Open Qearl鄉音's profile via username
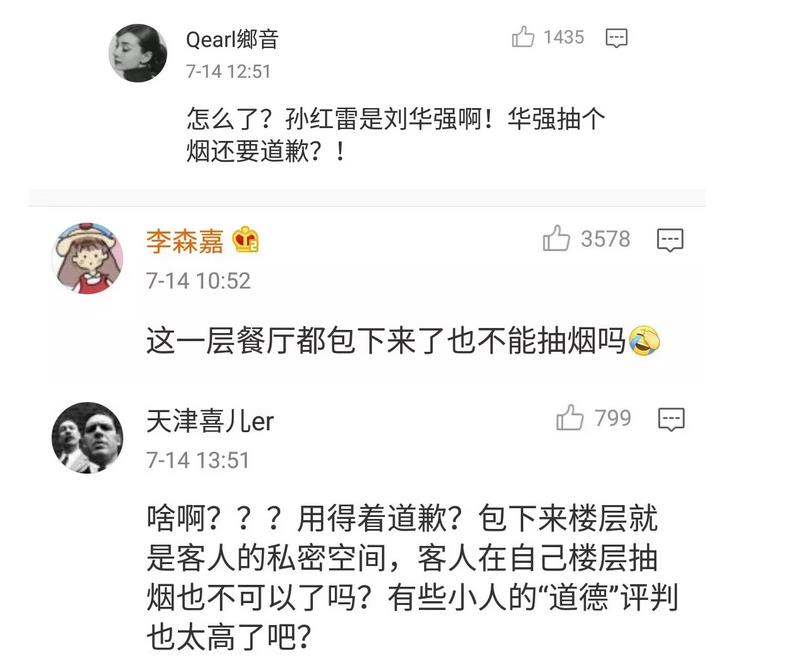Viewport: 785px width, 660px height. 232,40
